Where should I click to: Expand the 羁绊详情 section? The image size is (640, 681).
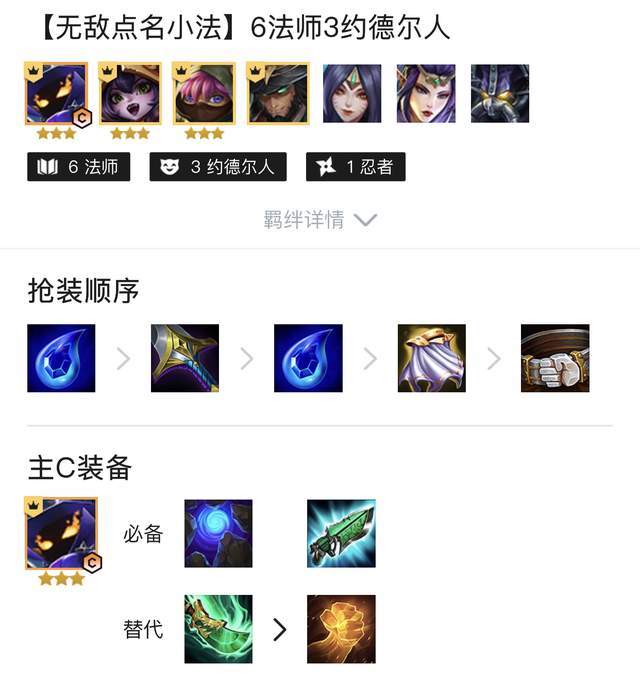pos(319,220)
